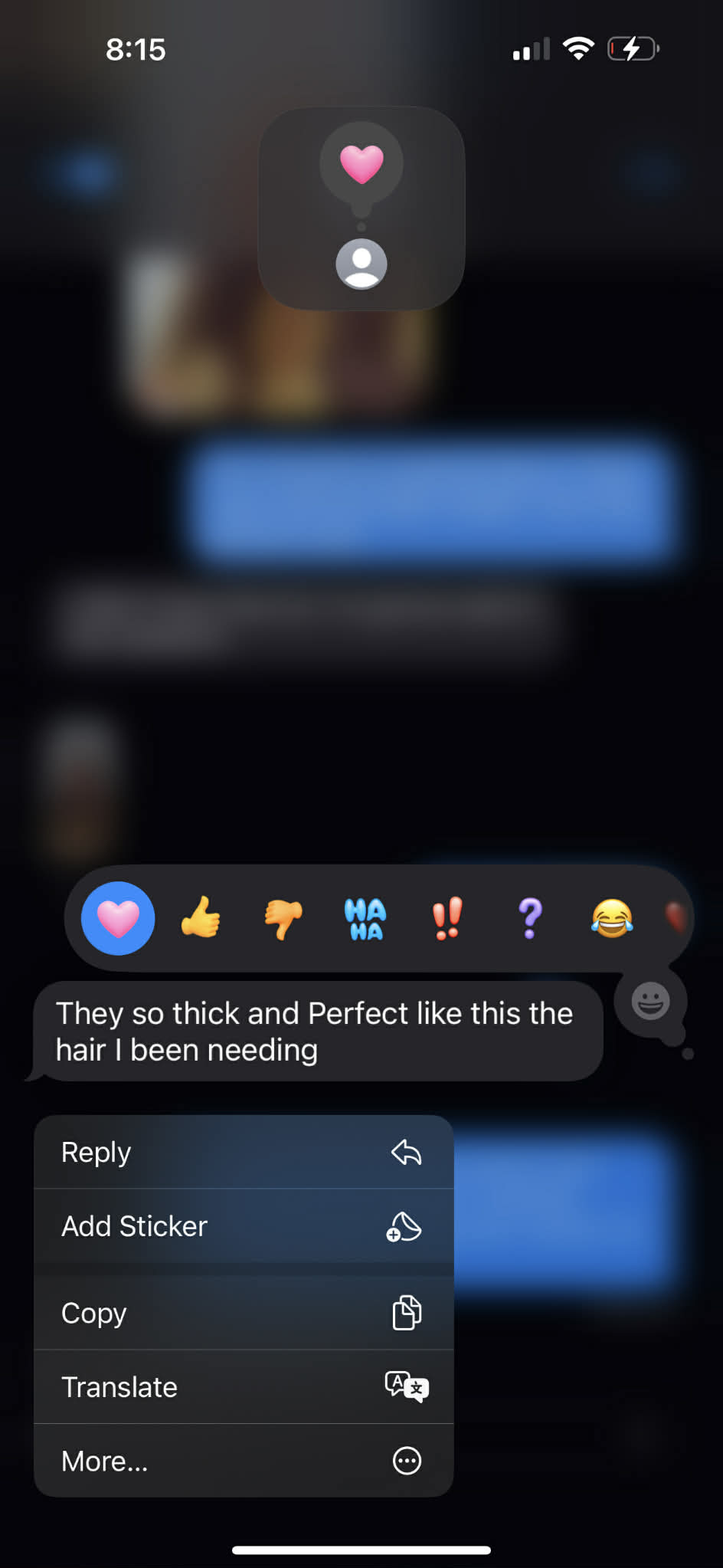Open the More... option
This screenshot has height=1568, width=723.
coord(244,1461)
